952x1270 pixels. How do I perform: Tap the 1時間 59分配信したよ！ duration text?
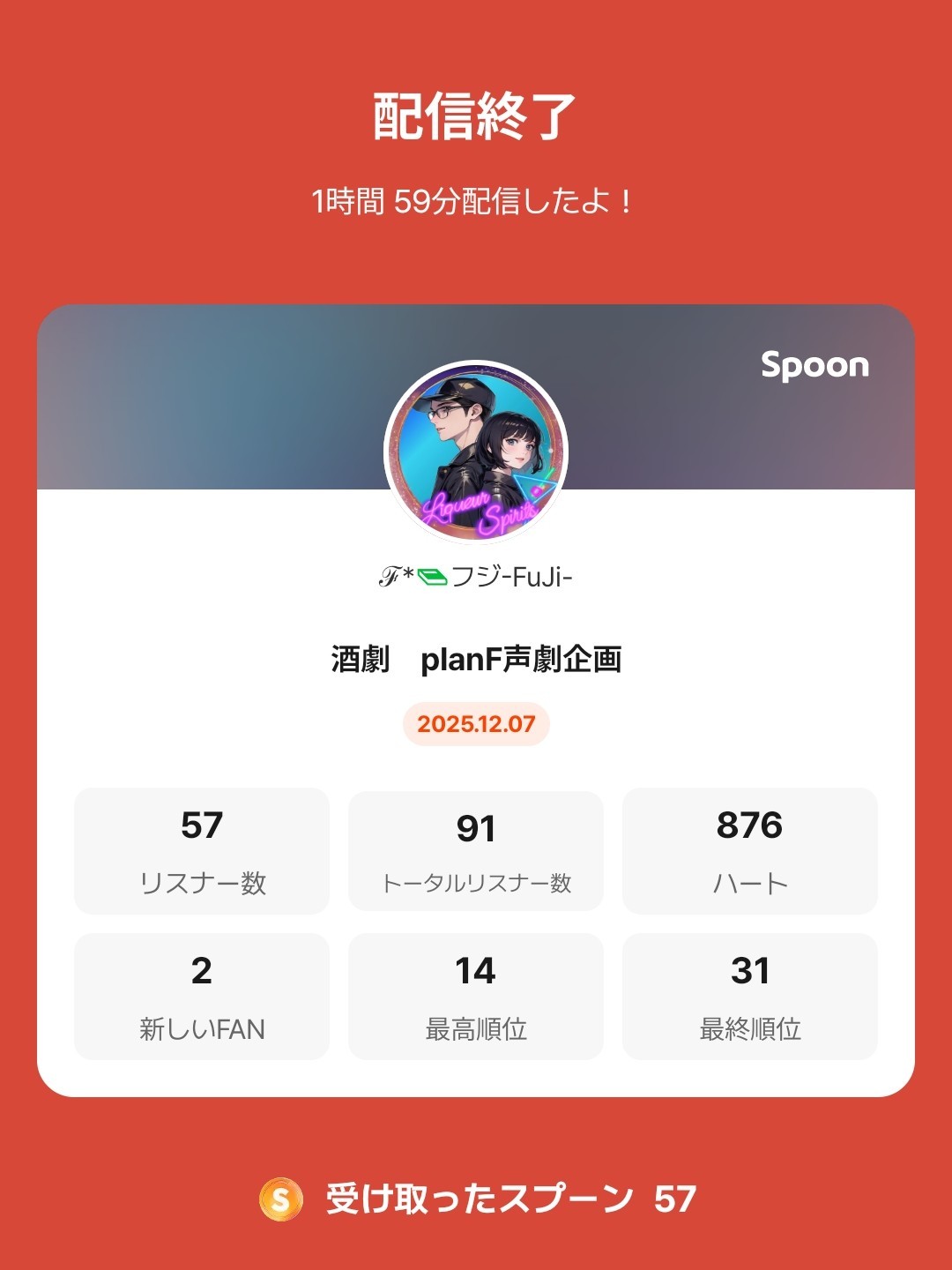click(476, 201)
